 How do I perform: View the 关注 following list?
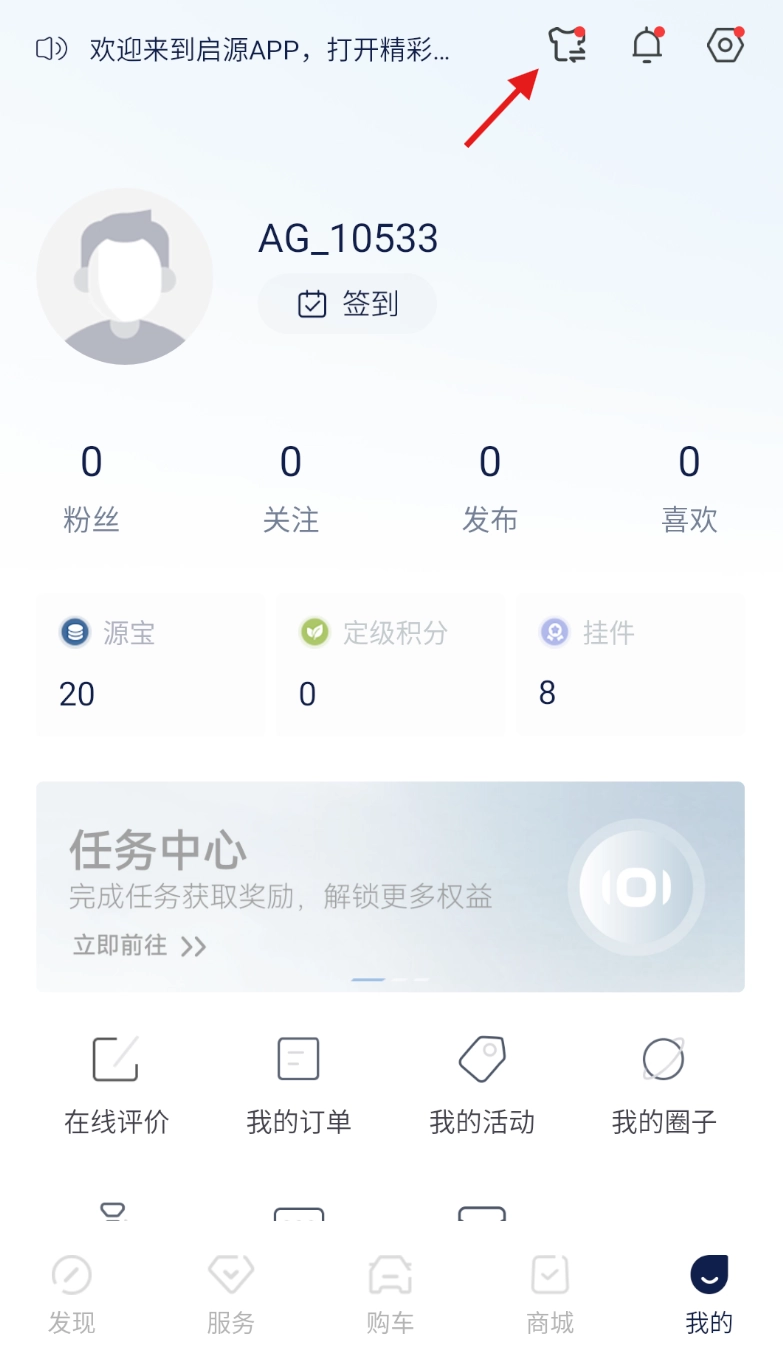click(290, 489)
